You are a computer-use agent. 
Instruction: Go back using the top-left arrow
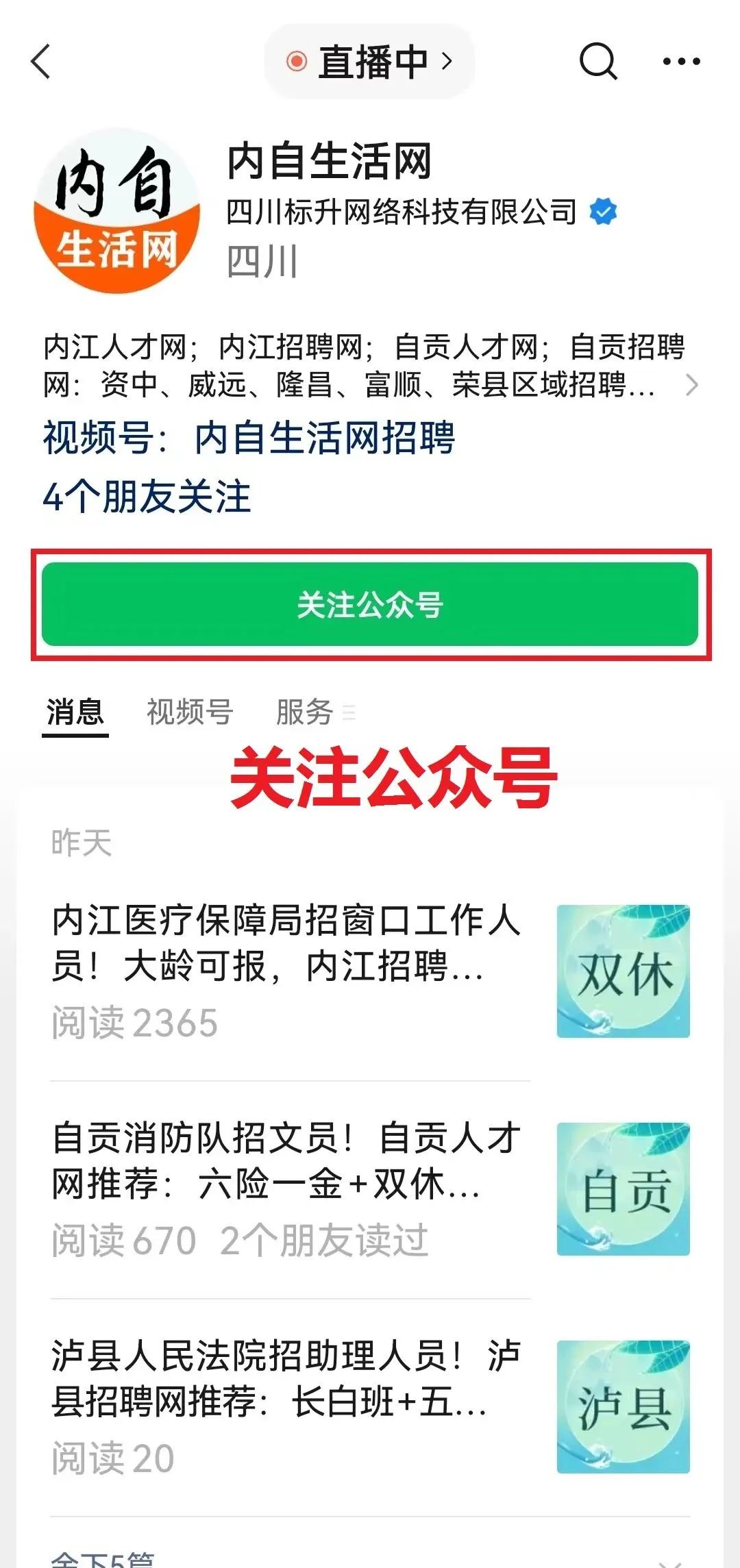[x=41, y=62]
